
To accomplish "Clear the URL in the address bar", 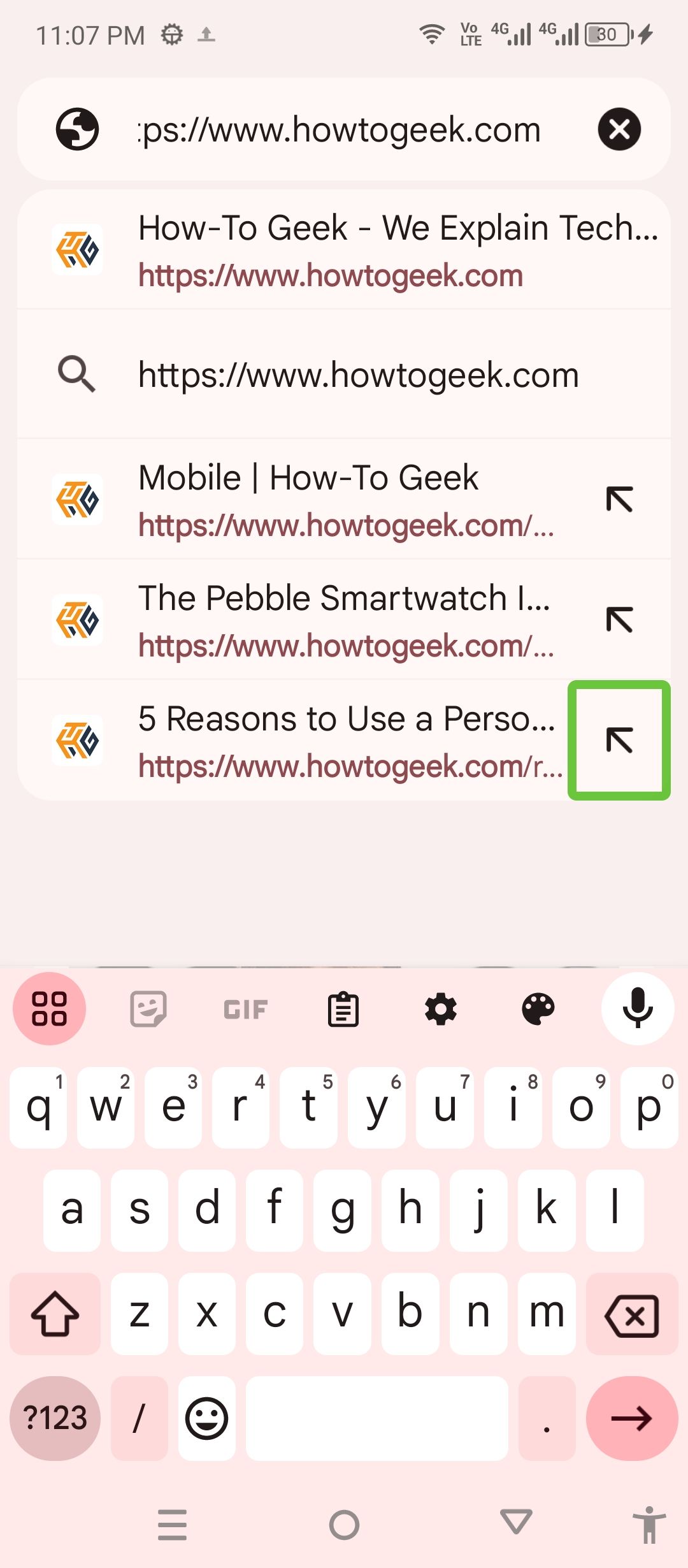I will click(x=619, y=129).
